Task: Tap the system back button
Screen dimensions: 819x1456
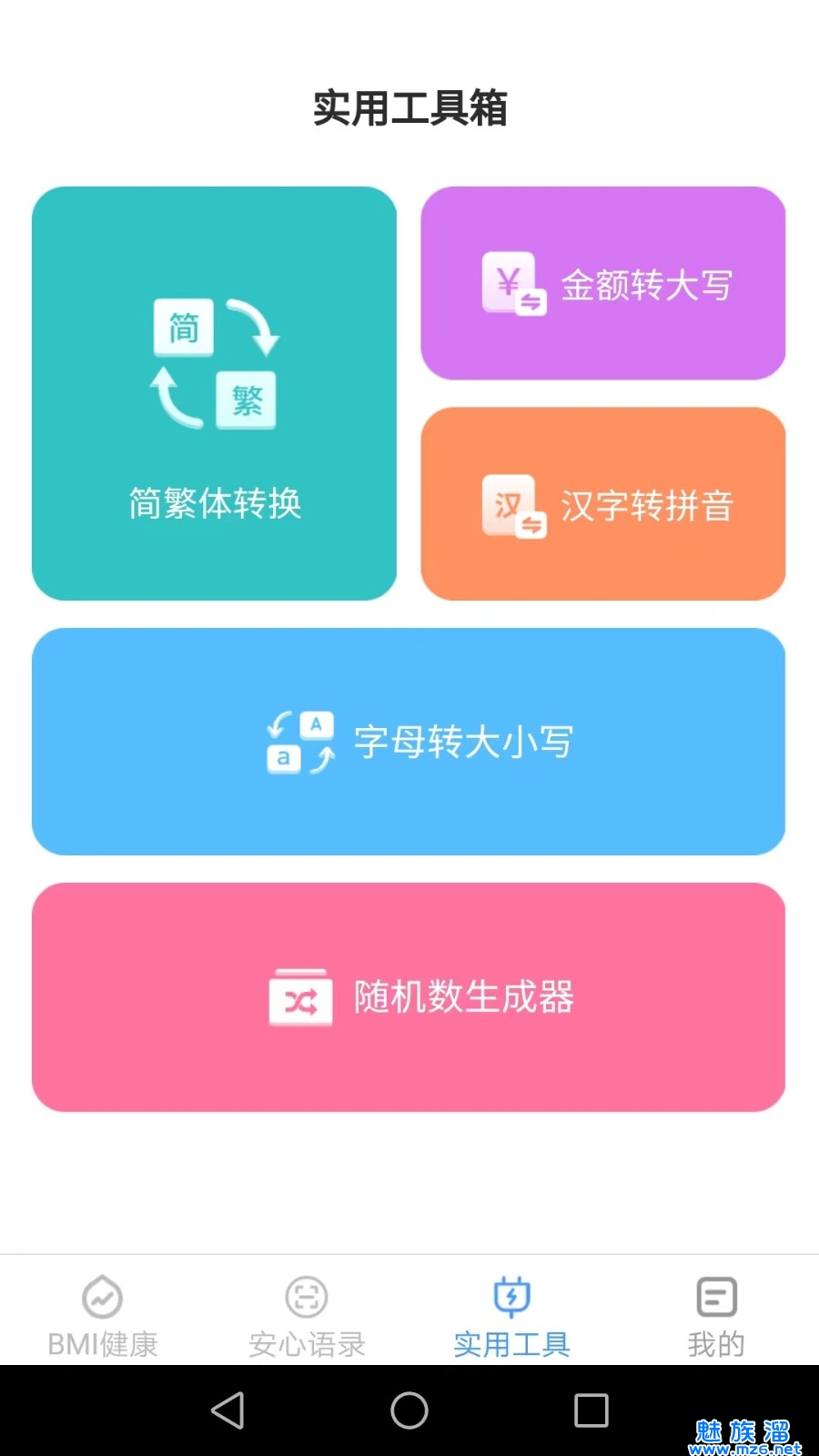Action: click(x=227, y=1410)
